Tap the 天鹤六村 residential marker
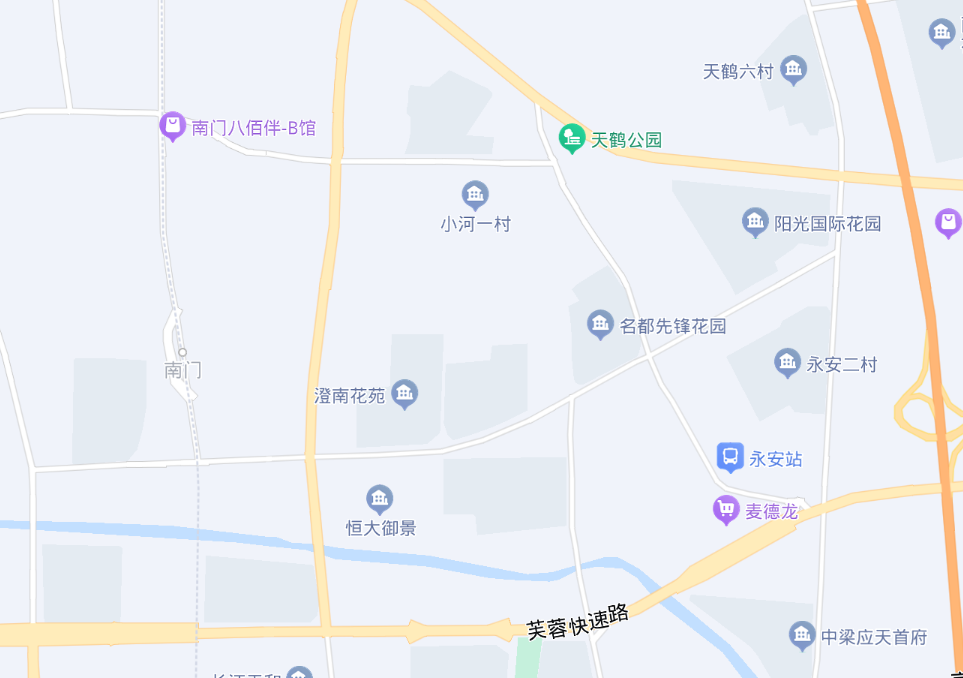Screen dimensions: 963x678 point(794,69)
